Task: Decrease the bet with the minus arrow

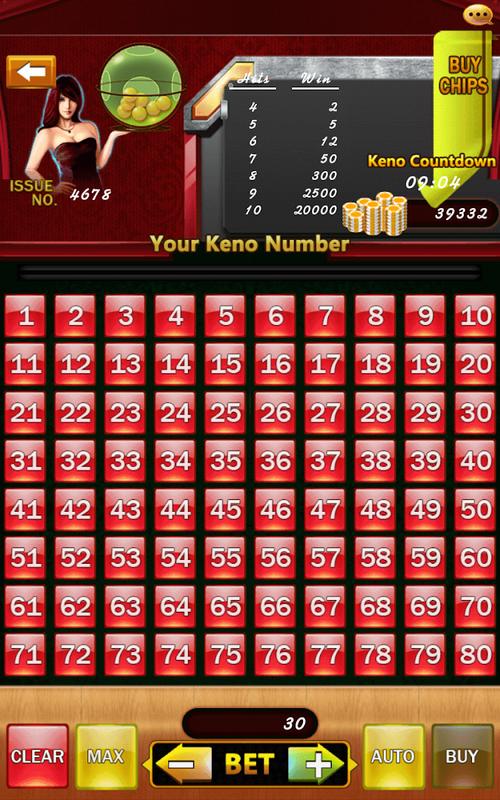Action: click(x=183, y=764)
